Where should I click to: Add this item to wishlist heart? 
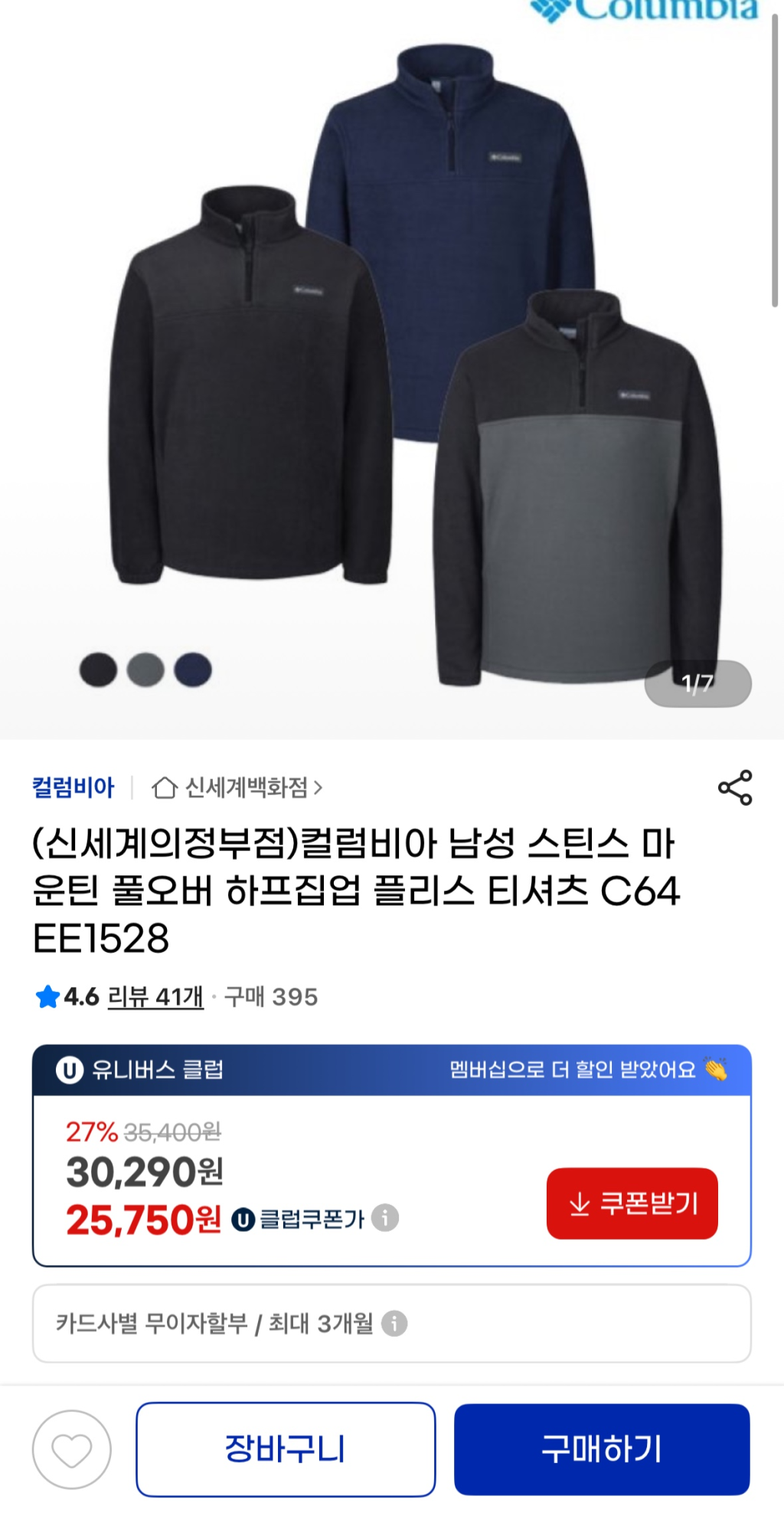click(72, 1449)
